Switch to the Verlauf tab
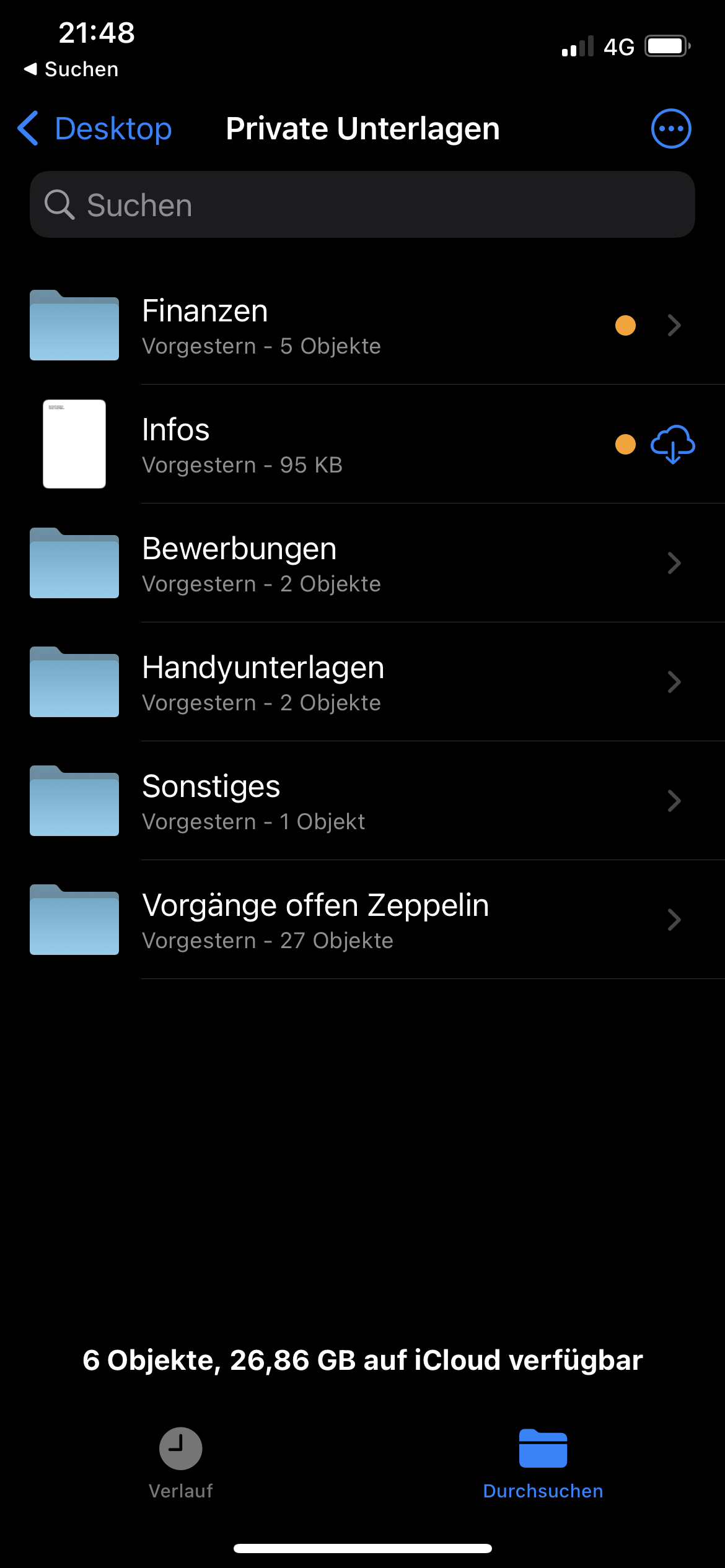The height and width of the screenshot is (1568, 725). coord(180,1463)
